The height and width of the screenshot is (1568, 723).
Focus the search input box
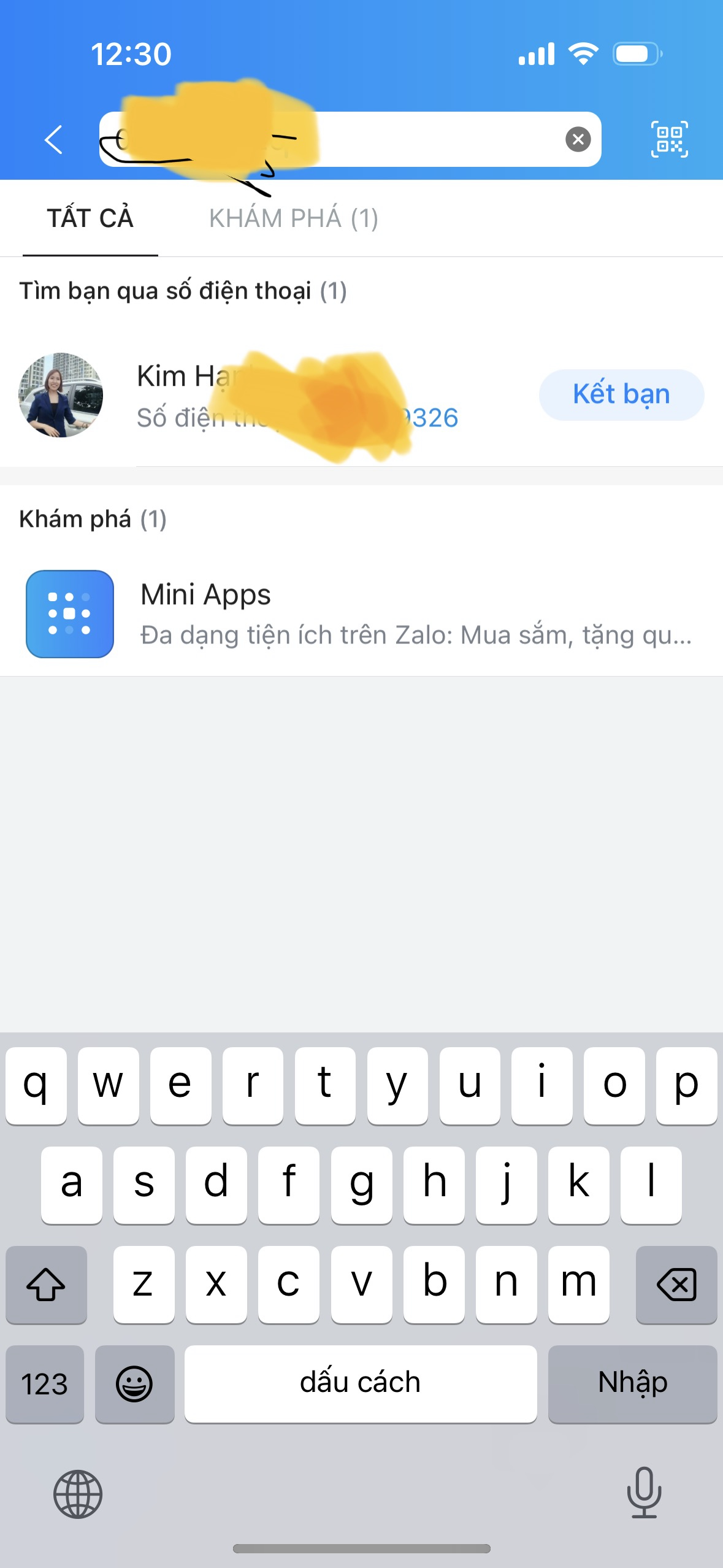[429, 139]
